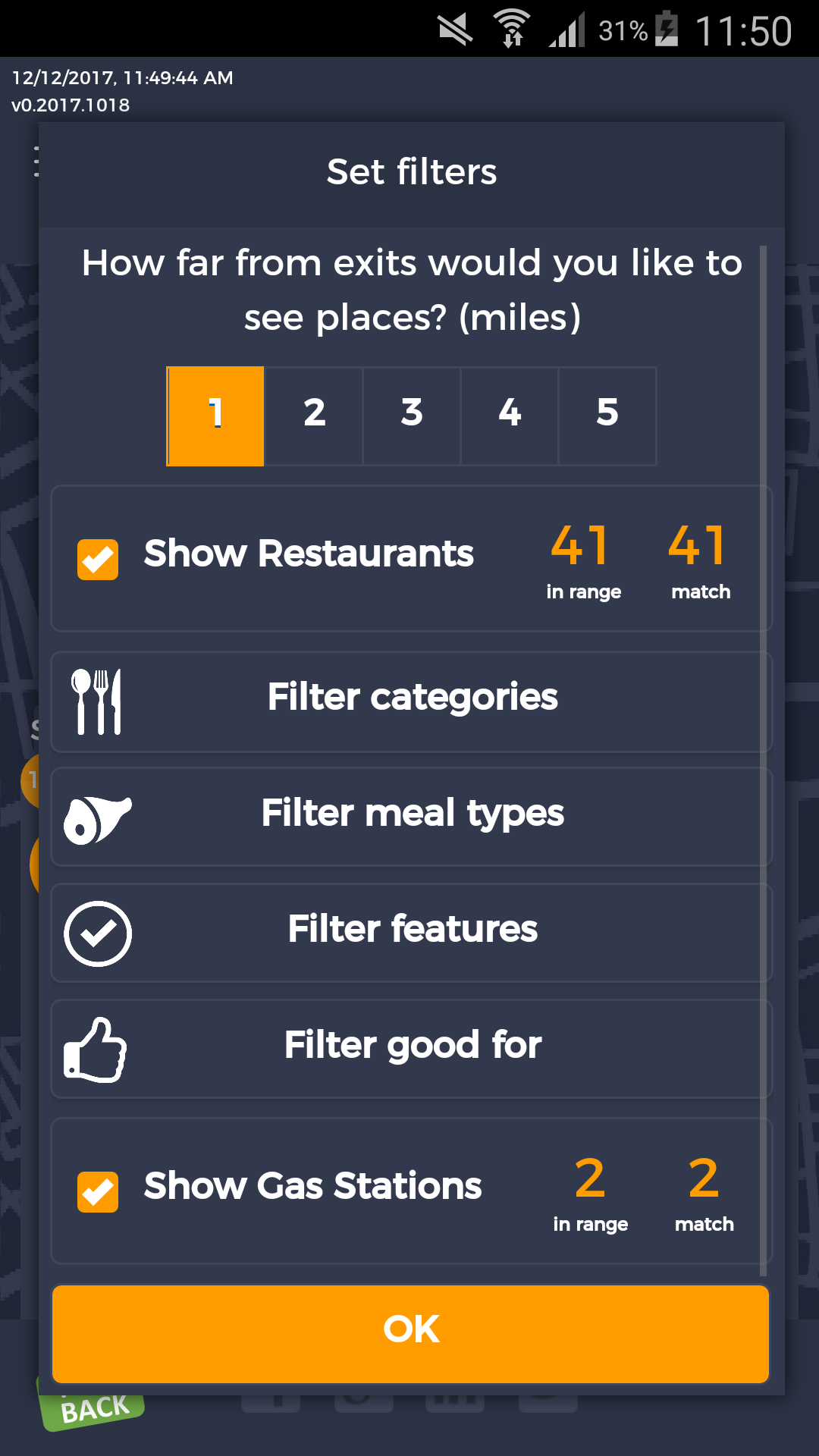819x1456 pixels.
Task: Open Filter good for
Action: pyautogui.click(x=412, y=1049)
